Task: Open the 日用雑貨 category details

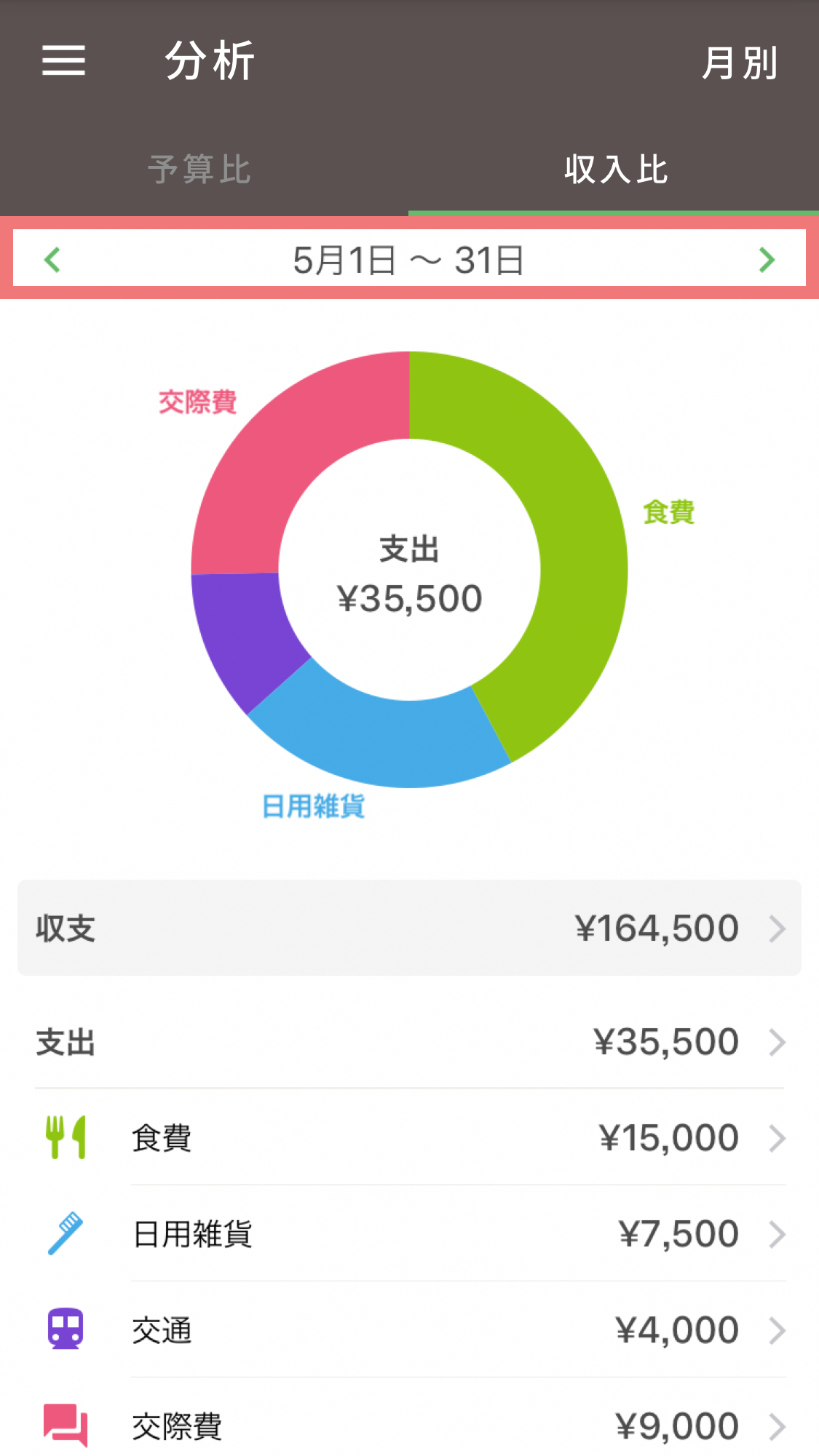Action: tap(409, 1233)
